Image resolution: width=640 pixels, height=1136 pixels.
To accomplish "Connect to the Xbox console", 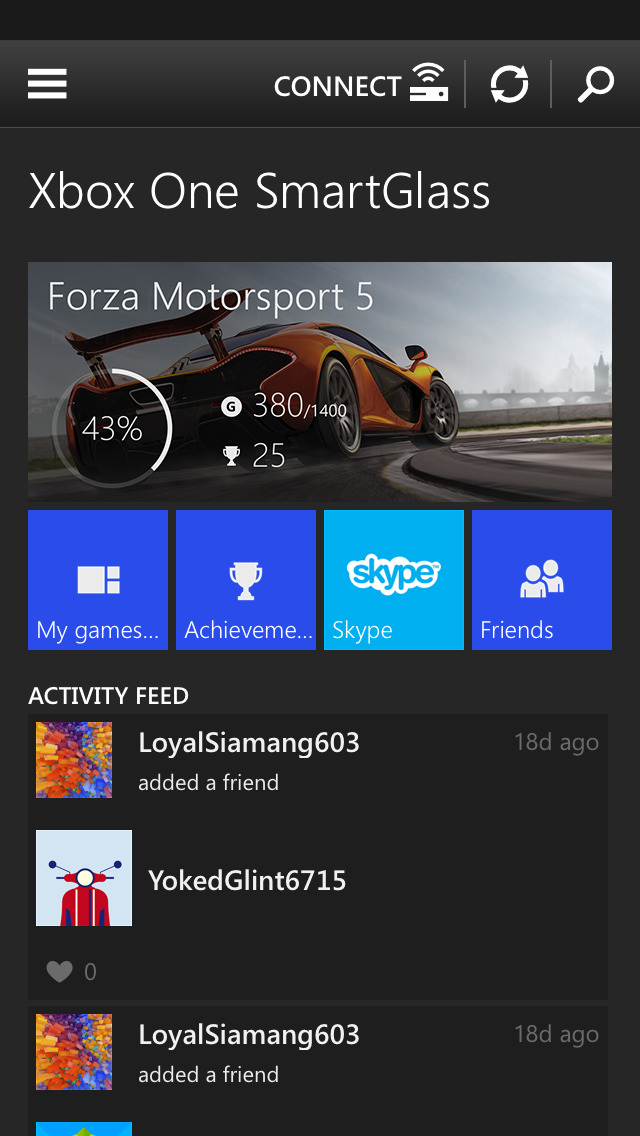I will click(359, 85).
